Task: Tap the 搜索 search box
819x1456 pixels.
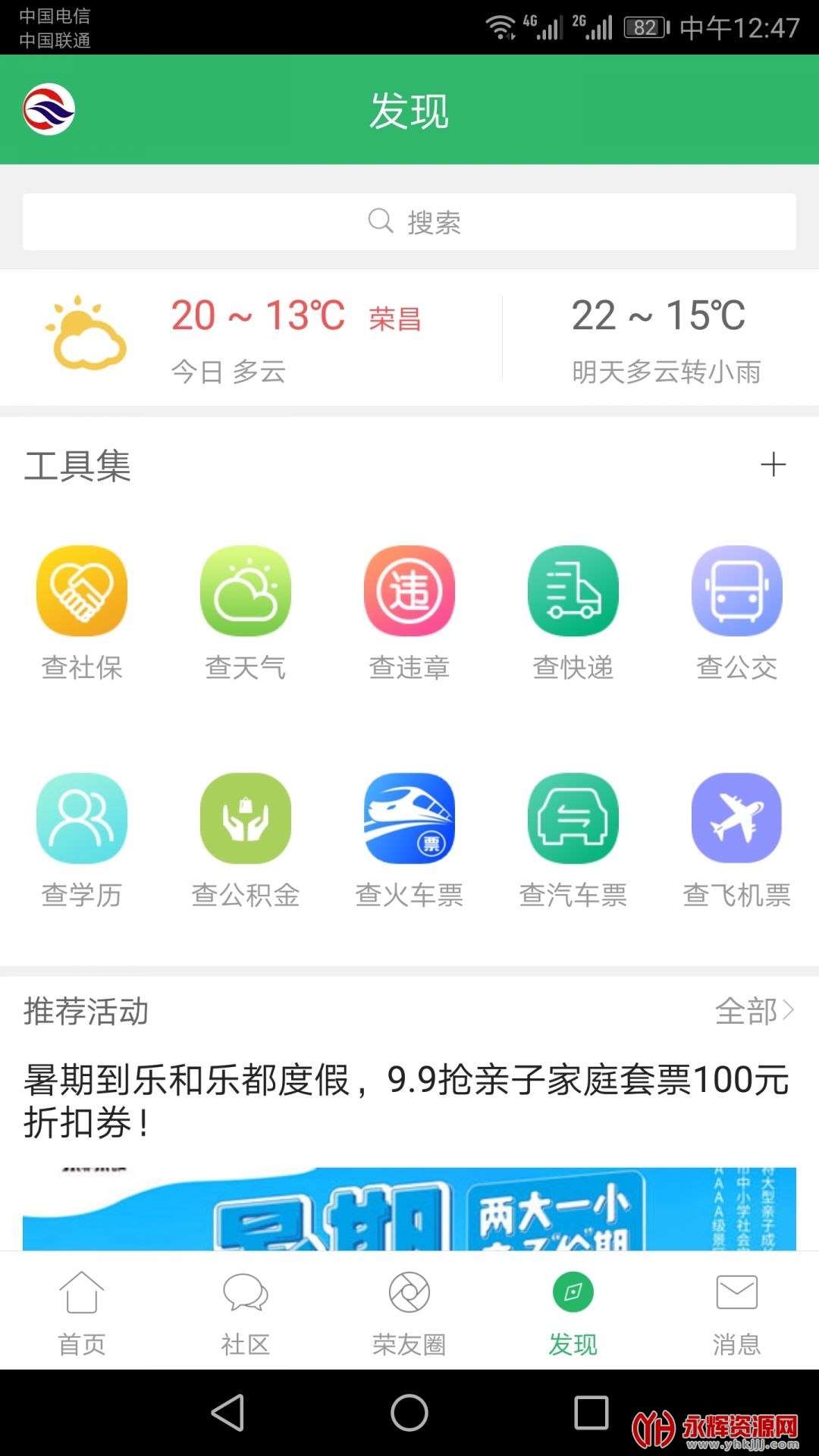Action: click(x=409, y=221)
